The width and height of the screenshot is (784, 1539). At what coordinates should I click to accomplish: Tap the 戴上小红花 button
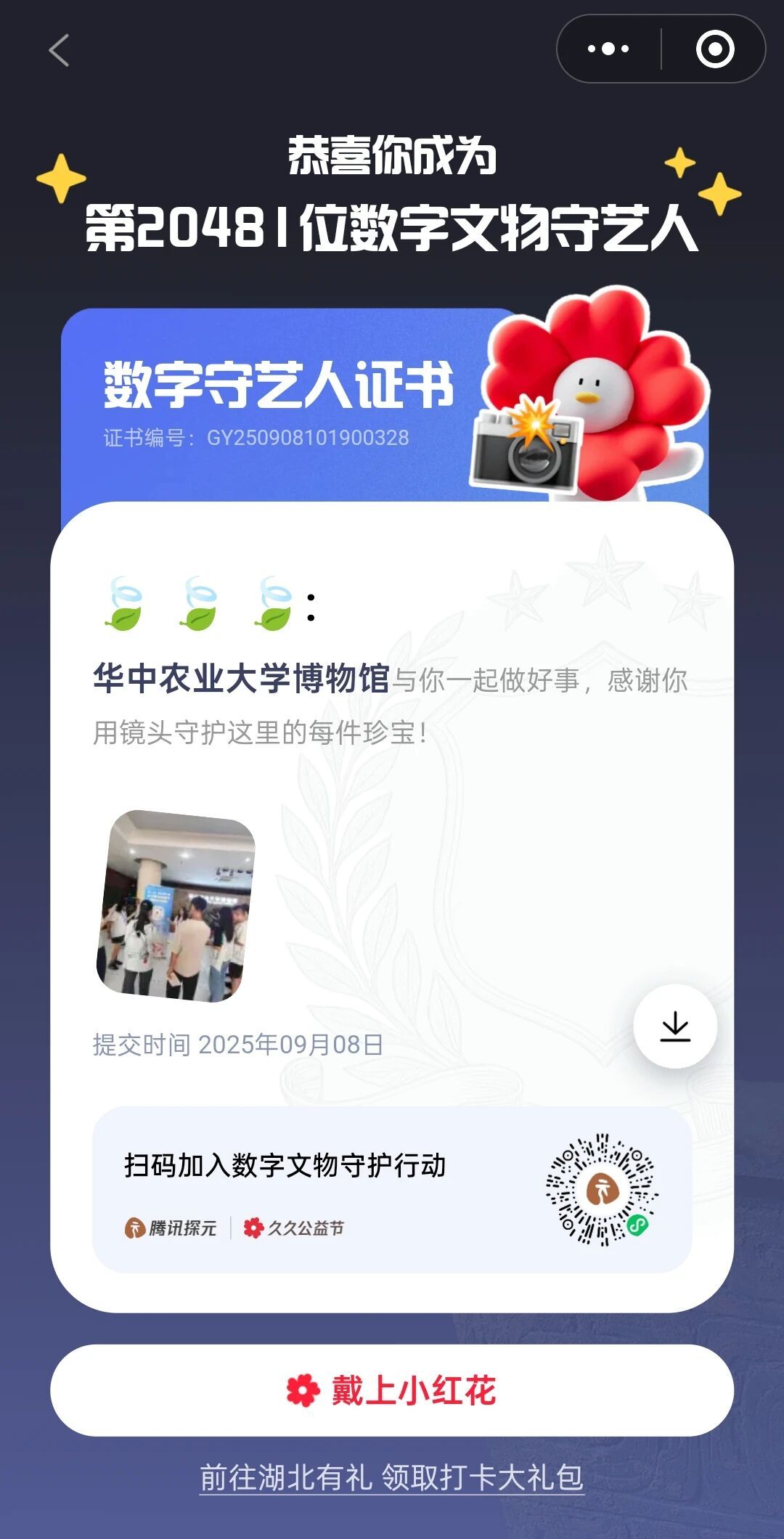click(392, 1390)
